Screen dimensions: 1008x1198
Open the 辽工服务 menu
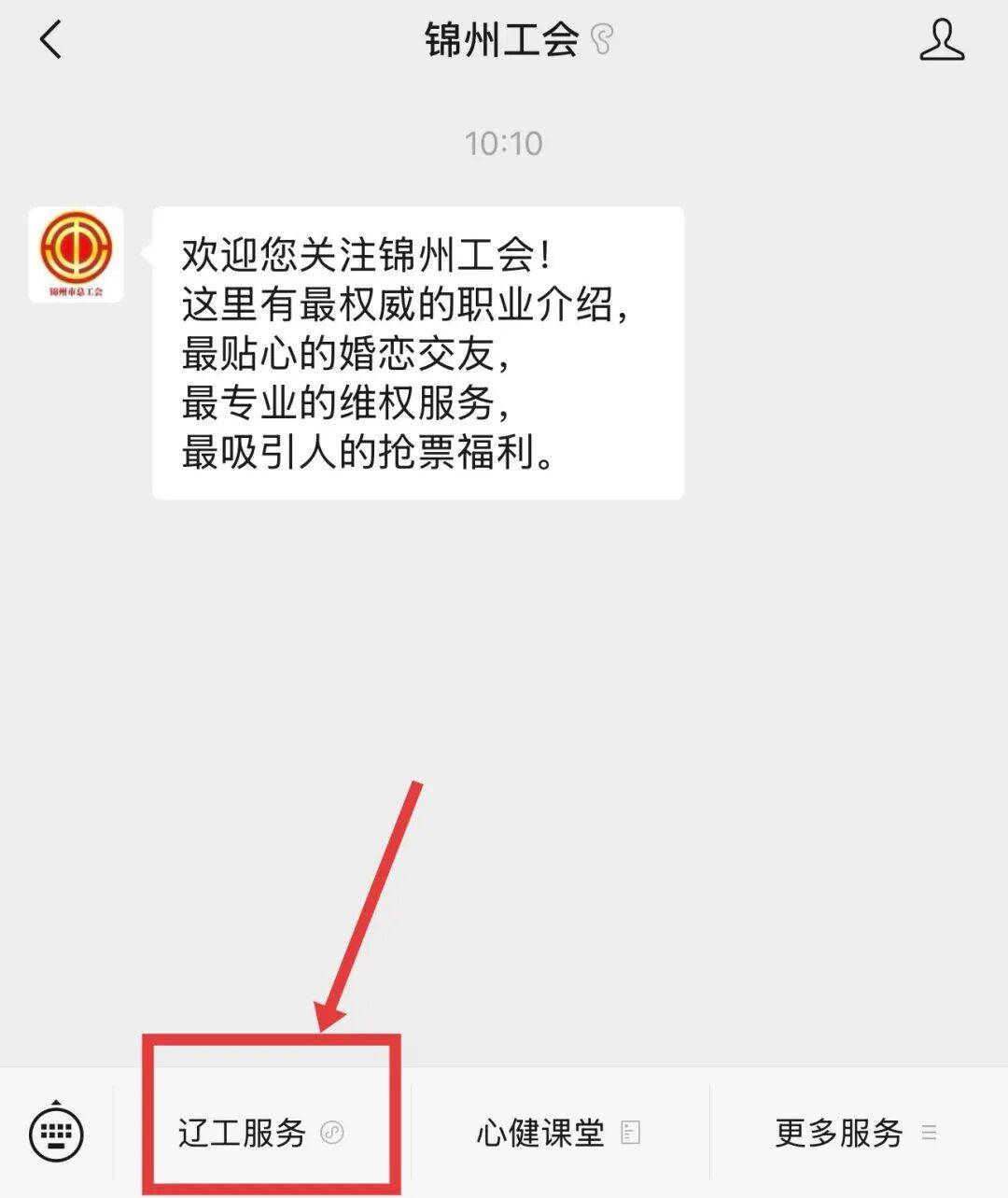coord(261,1134)
